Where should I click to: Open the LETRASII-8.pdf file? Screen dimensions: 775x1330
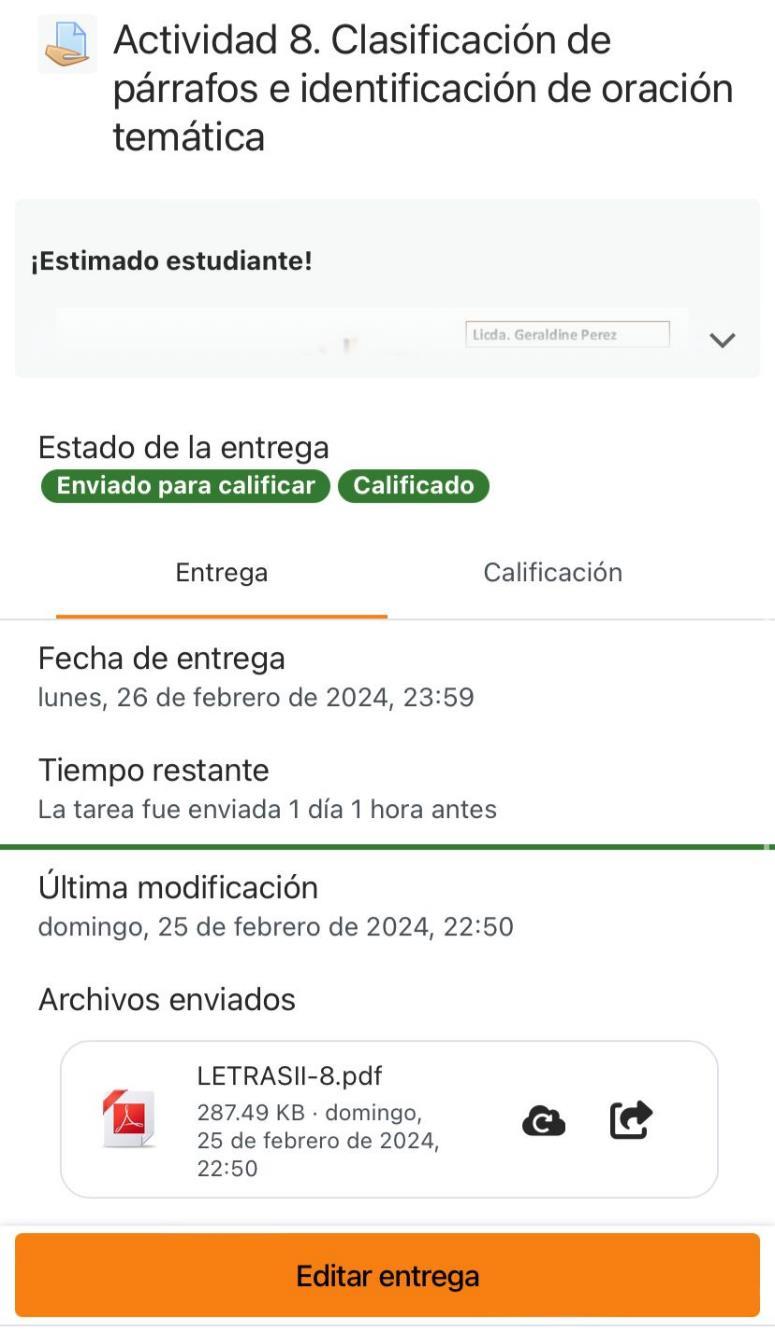point(290,1077)
